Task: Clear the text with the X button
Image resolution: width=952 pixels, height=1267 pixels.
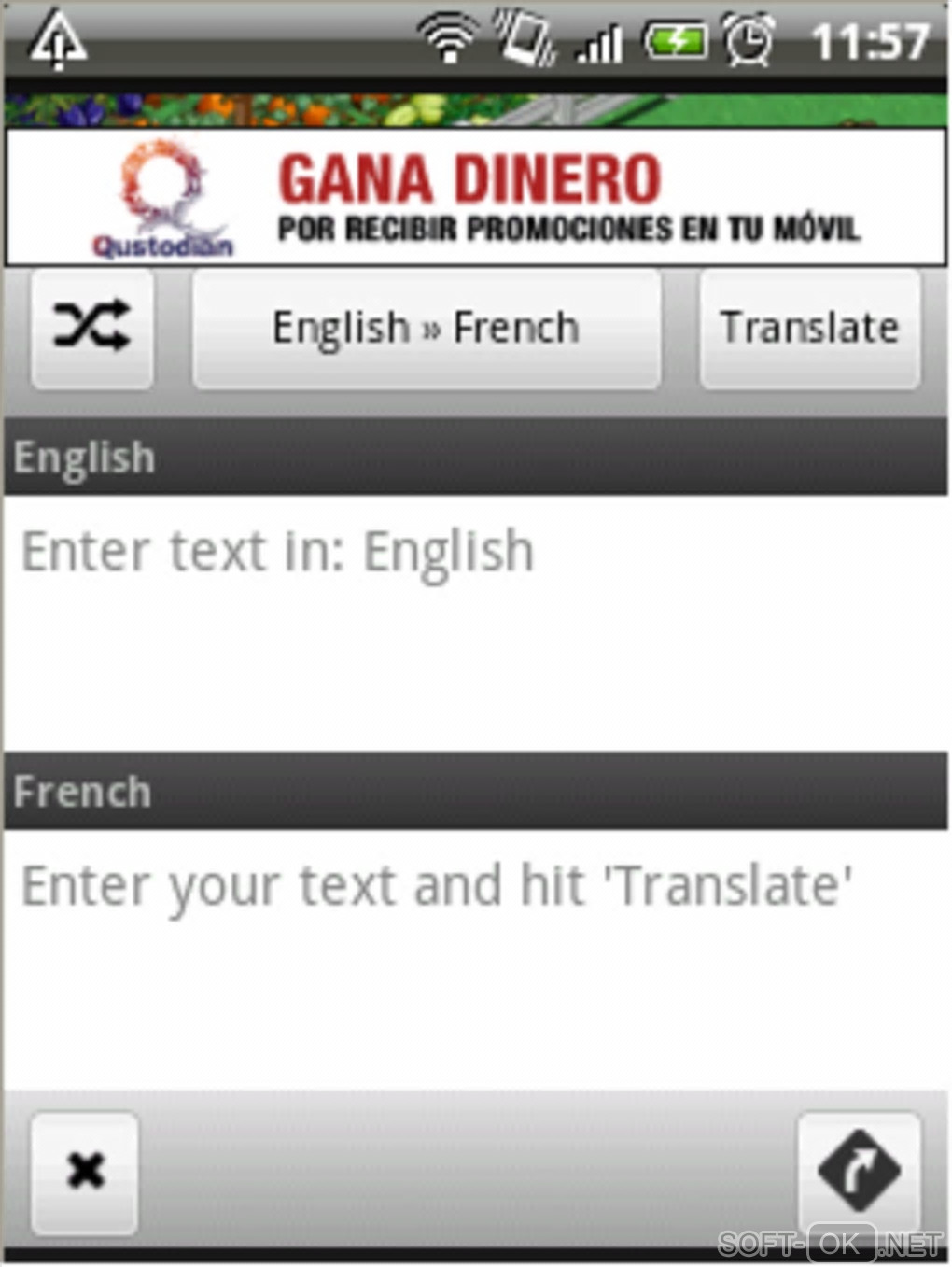Action: 85,1172
